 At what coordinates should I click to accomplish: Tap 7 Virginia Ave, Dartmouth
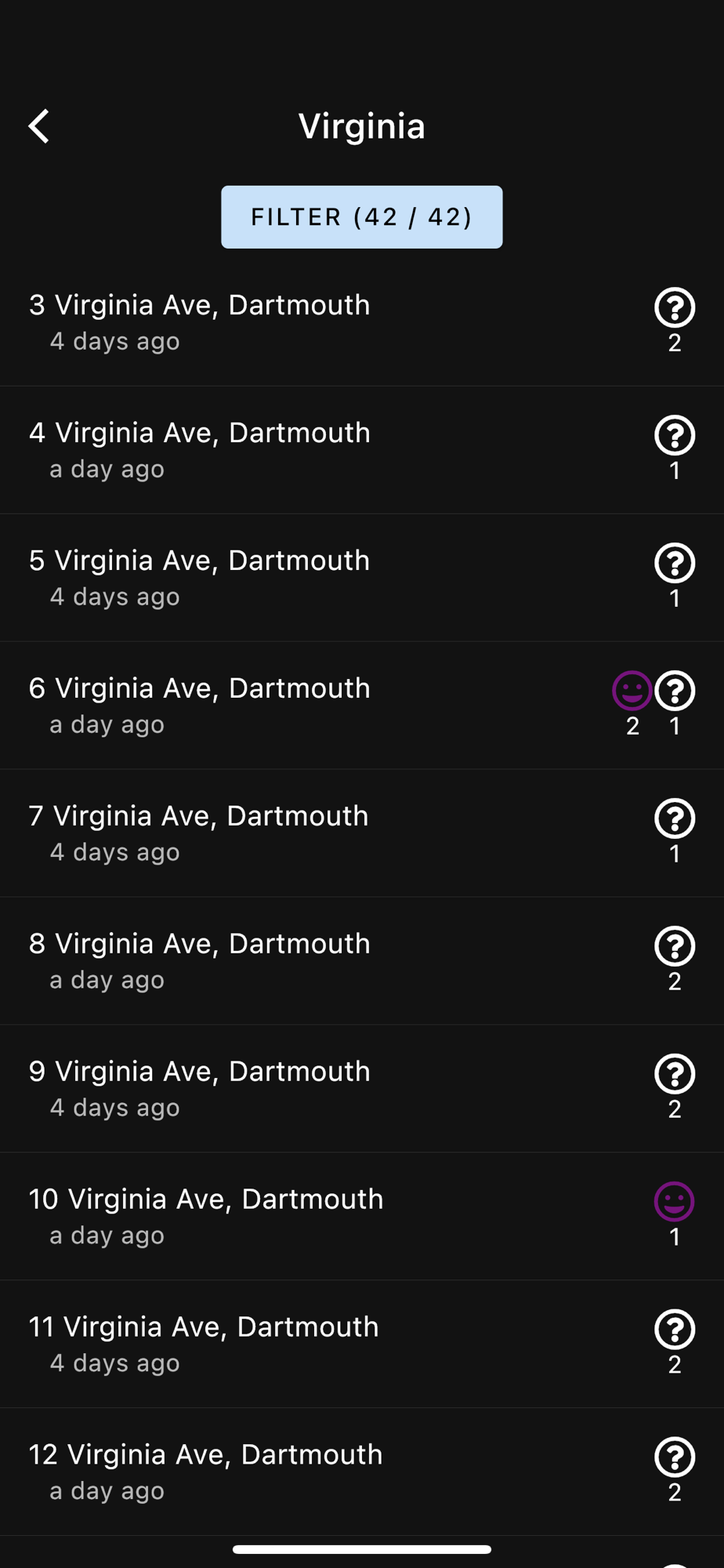click(200, 833)
